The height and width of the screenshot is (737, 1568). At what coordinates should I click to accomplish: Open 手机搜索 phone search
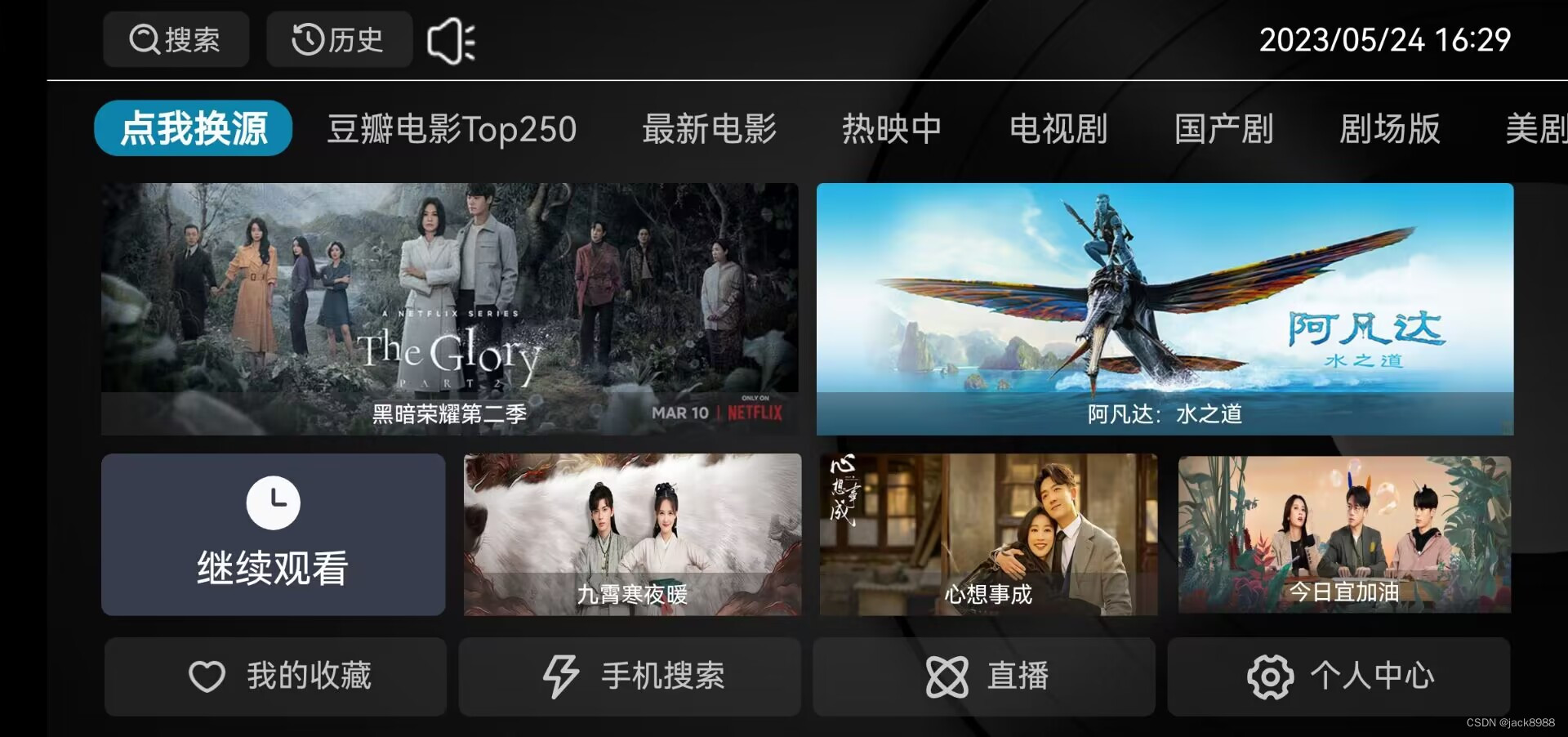coord(630,677)
